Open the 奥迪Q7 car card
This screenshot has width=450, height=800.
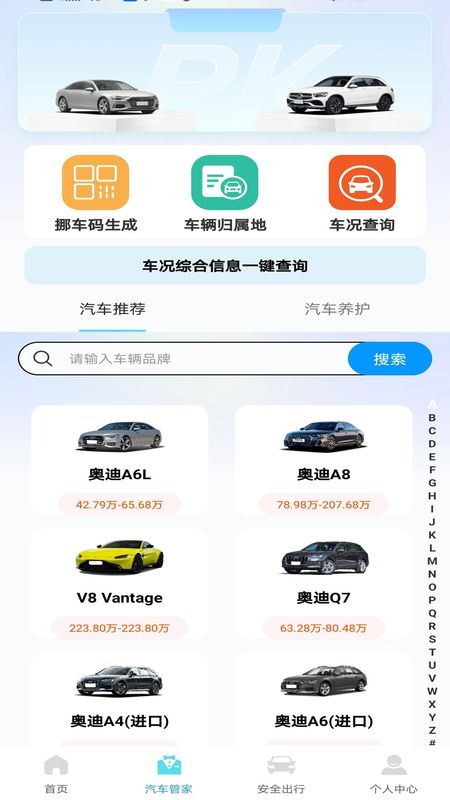click(323, 584)
